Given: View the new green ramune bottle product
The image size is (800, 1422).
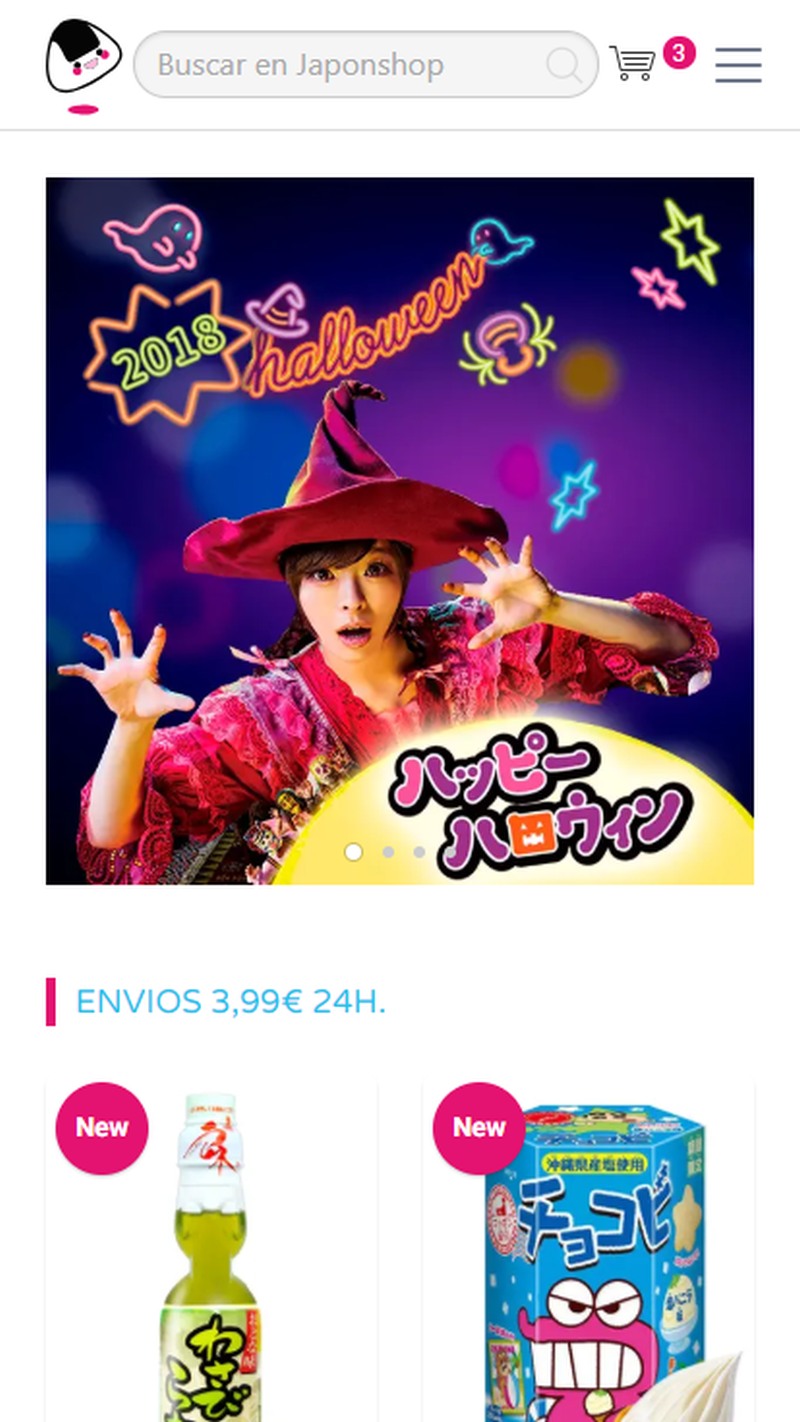Looking at the screenshot, I should point(211,1260).
